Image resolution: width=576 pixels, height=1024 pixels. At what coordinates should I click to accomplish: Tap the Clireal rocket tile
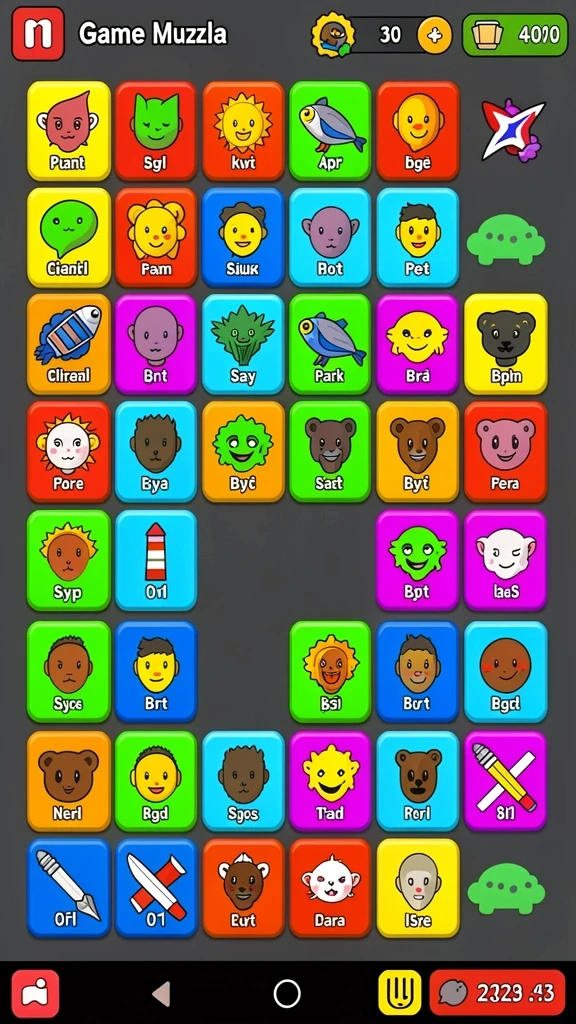(69, 344)
